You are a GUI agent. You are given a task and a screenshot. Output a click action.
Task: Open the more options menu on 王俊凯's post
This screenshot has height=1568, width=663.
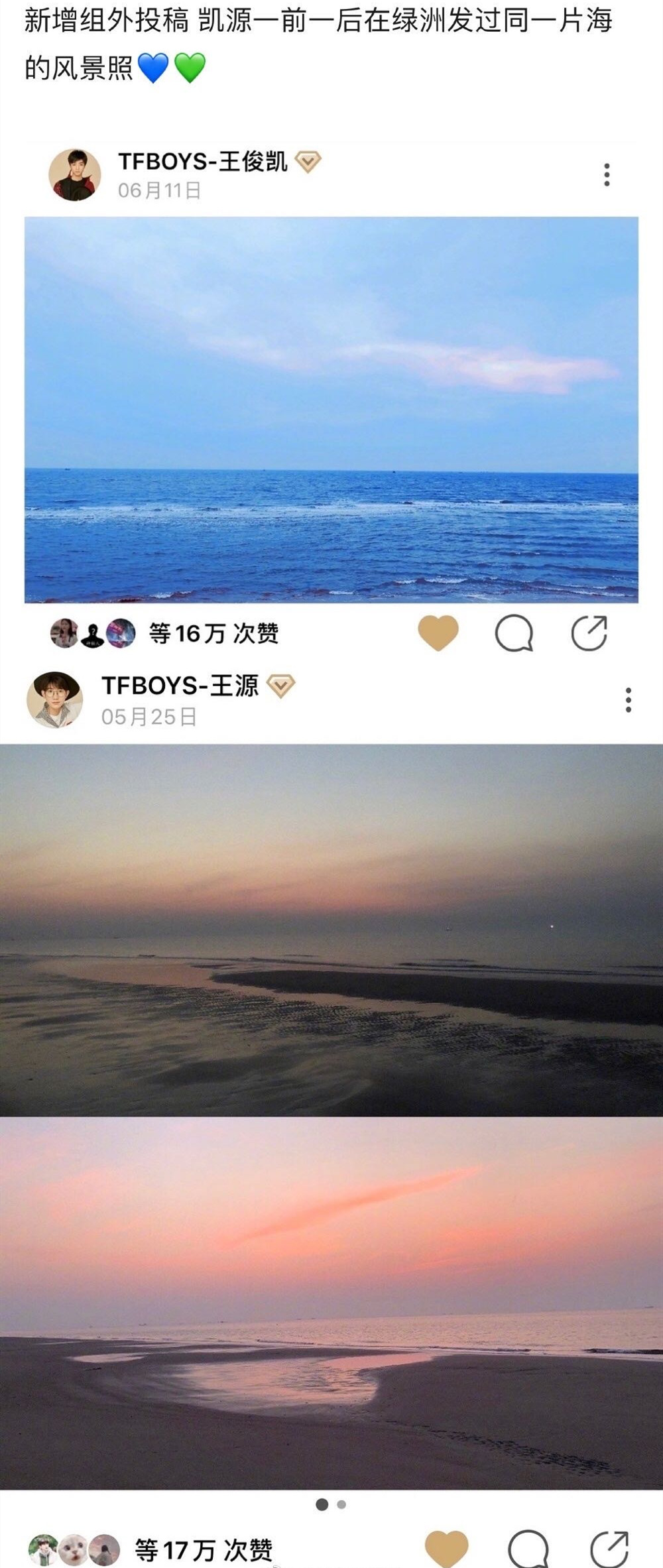click(x=605, y=174)
